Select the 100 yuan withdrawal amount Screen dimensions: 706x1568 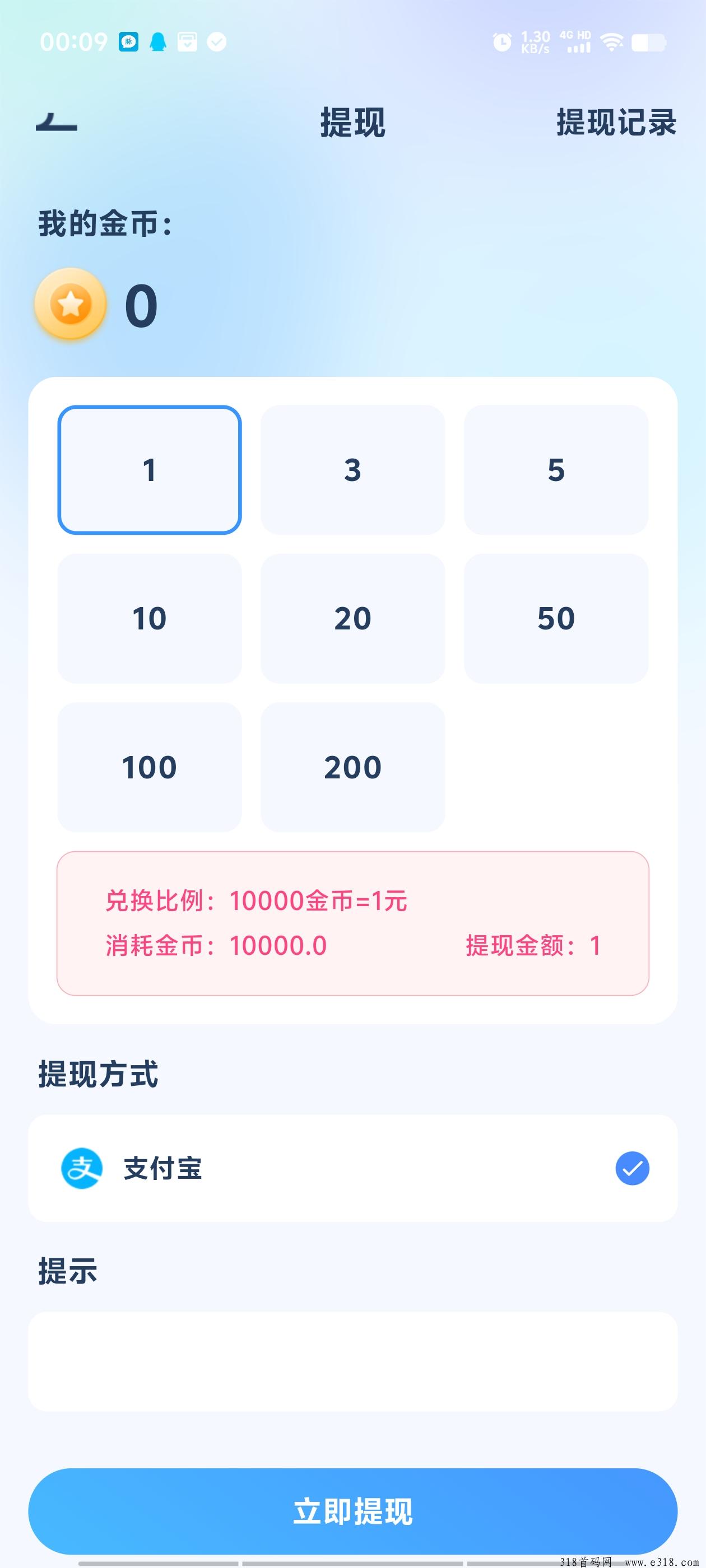[x=149, y=767]
